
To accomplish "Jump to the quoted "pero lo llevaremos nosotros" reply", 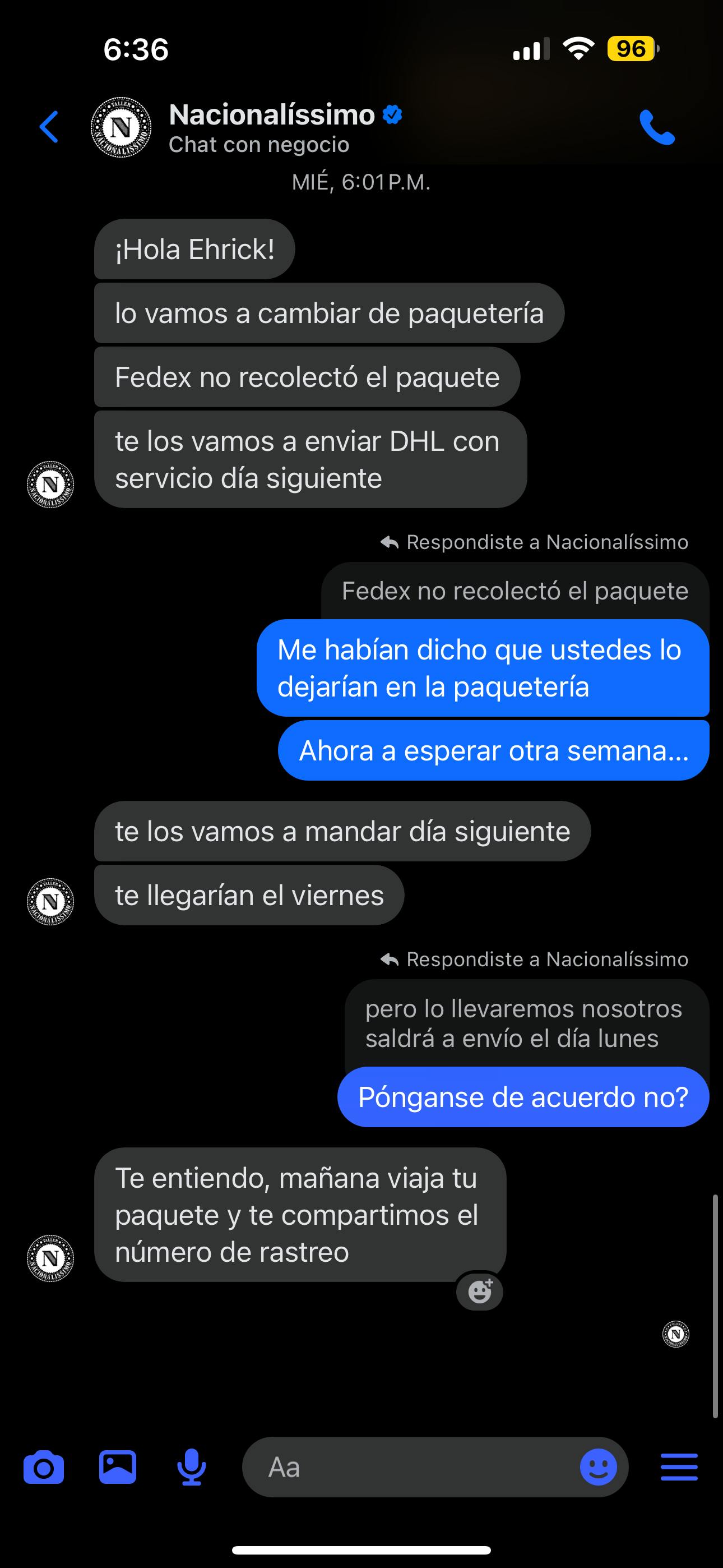I will click(523, 1024).
